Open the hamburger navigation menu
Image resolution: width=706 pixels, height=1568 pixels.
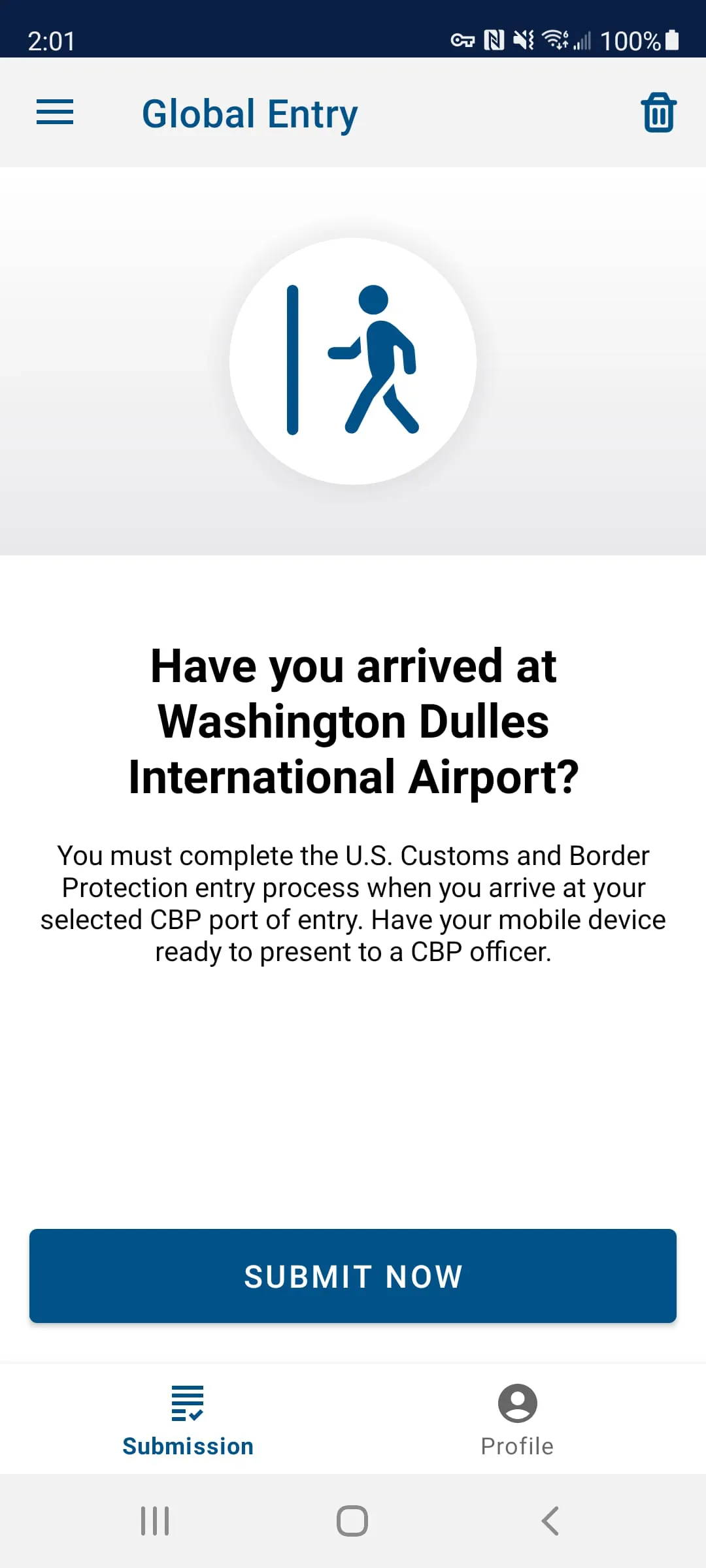55,112
